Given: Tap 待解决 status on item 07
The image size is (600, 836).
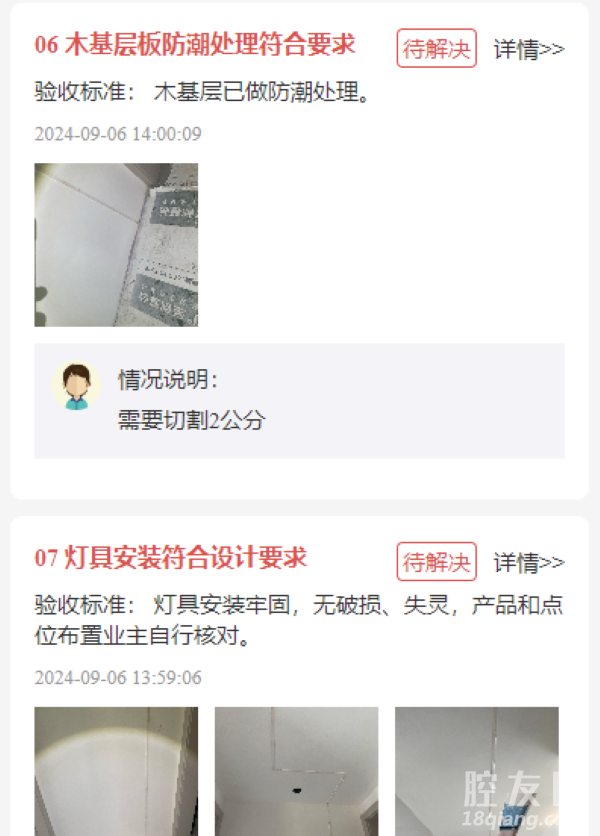Looking at the screenshot, I should coord(437,562).
